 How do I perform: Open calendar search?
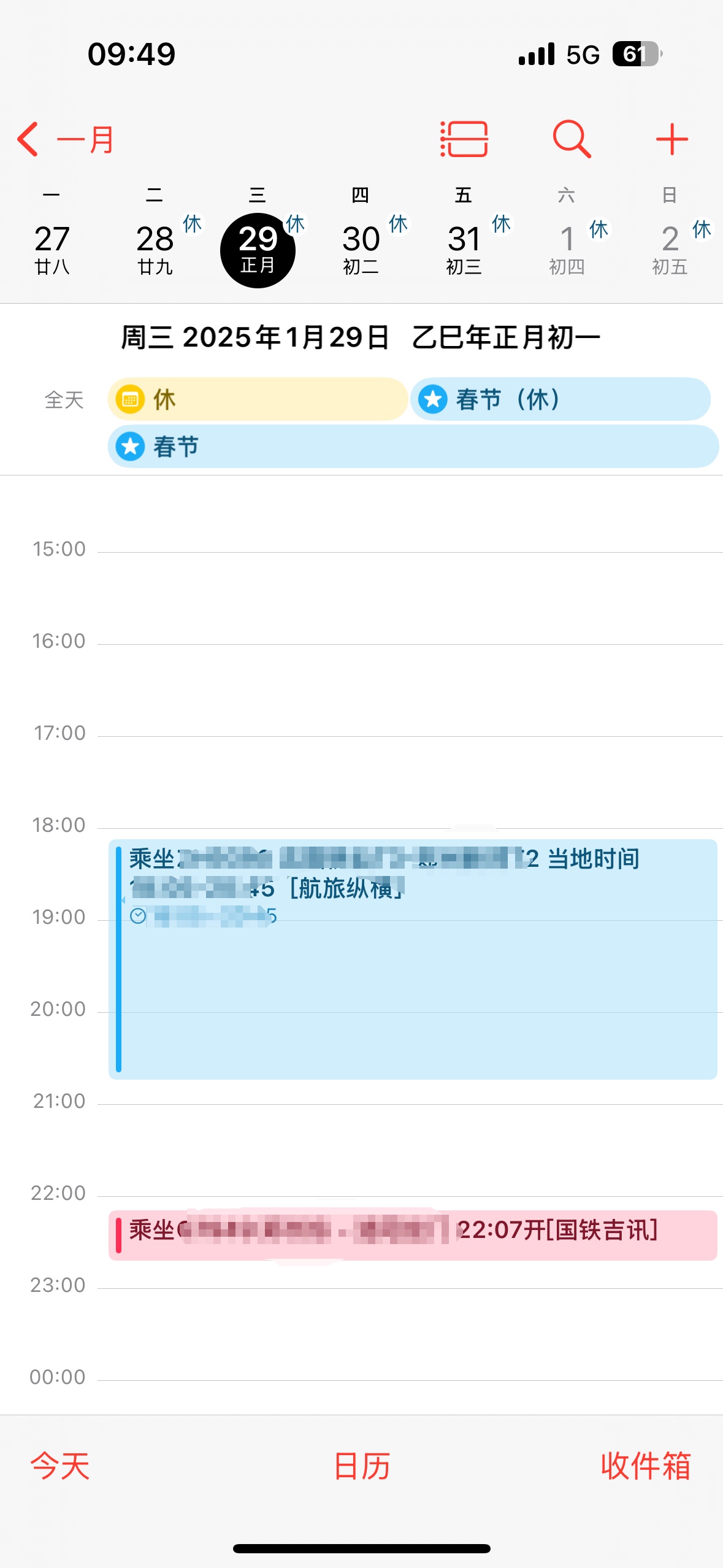click(x=572, y=140)
